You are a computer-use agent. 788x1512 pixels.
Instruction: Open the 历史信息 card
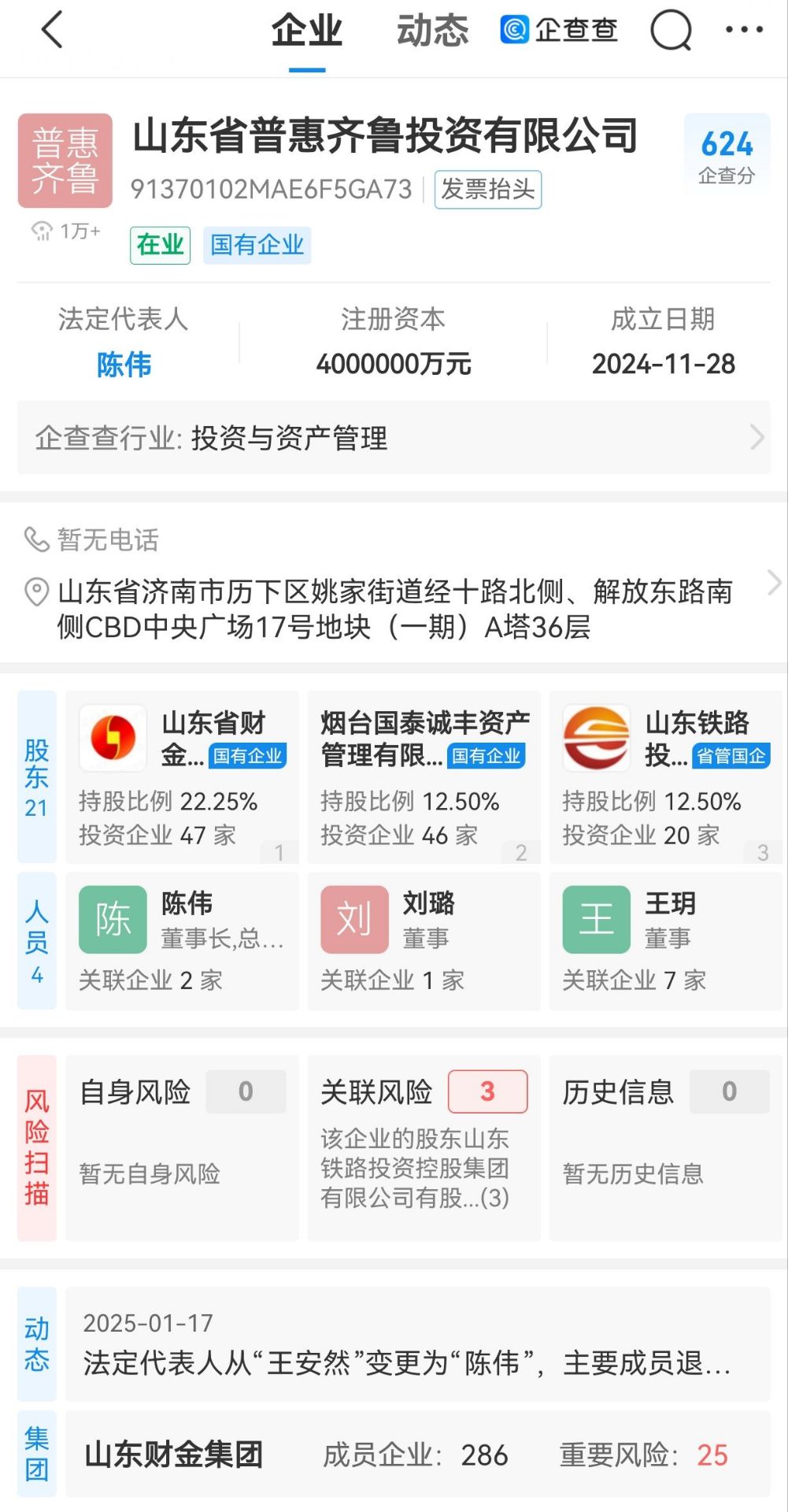(666, 1147)
